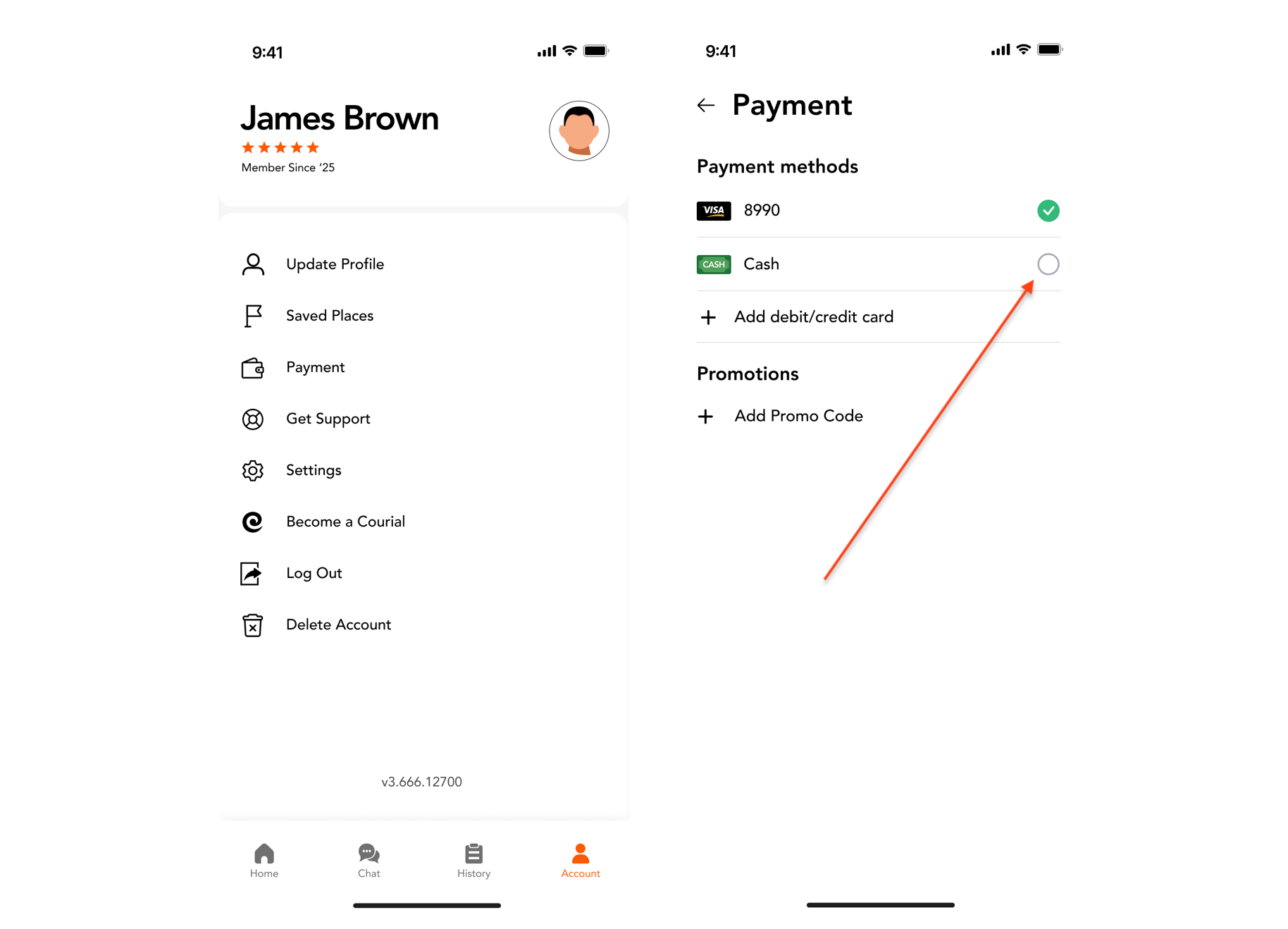1288x929 pixels.
Task: Open the Payment row with wallet icon
Action: 315,367
